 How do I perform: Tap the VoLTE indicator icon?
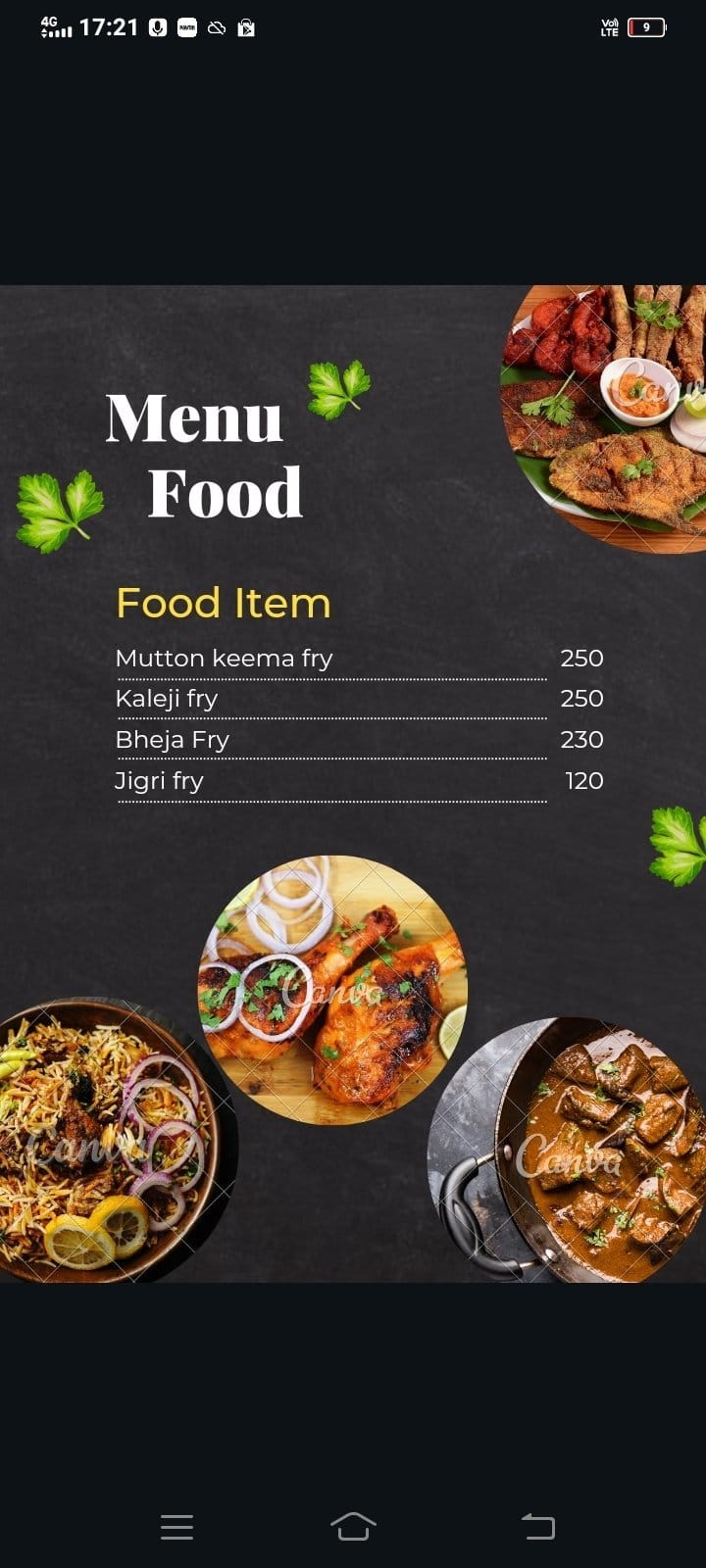pos(610,27)
